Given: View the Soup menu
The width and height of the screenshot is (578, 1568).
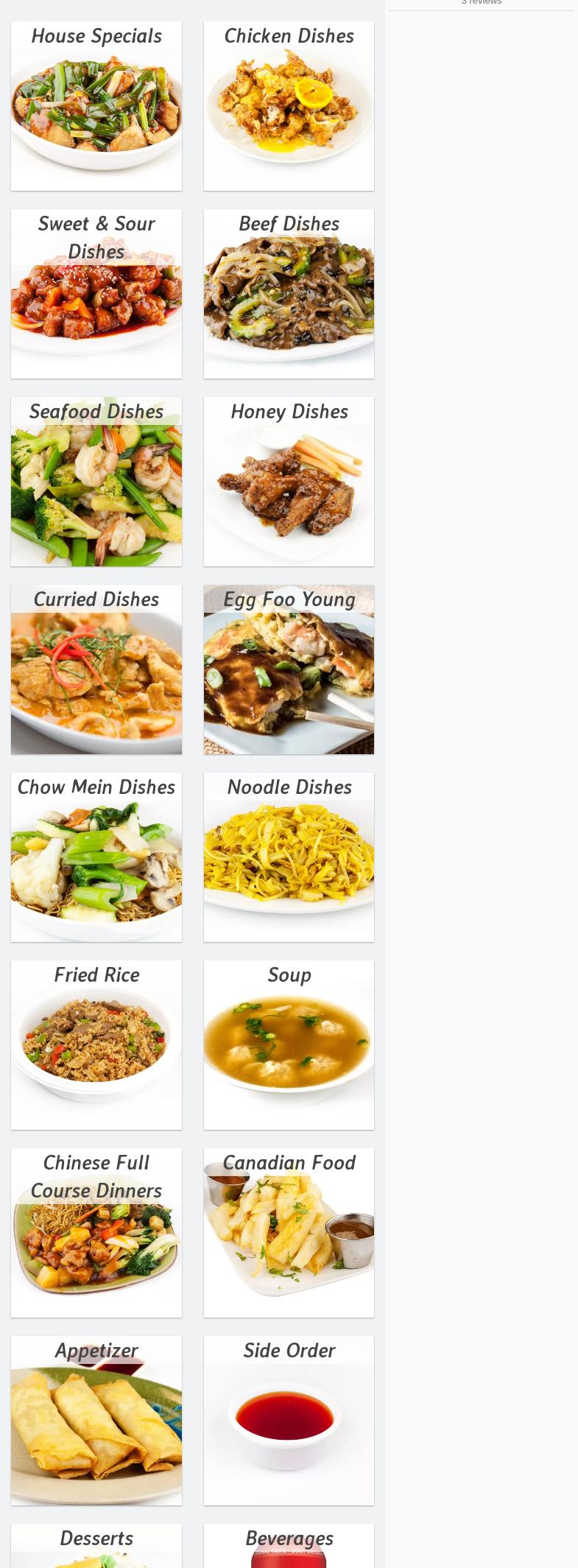Looking at the screenshot, I should click(x=289, y=1045).
